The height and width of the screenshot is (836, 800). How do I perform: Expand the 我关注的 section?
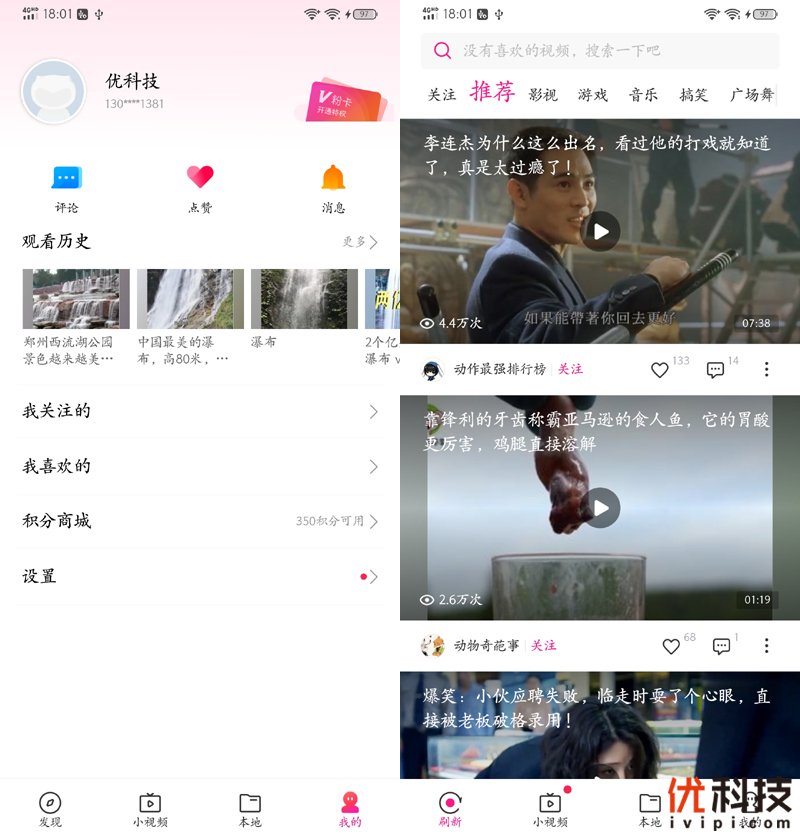point(200,411)
